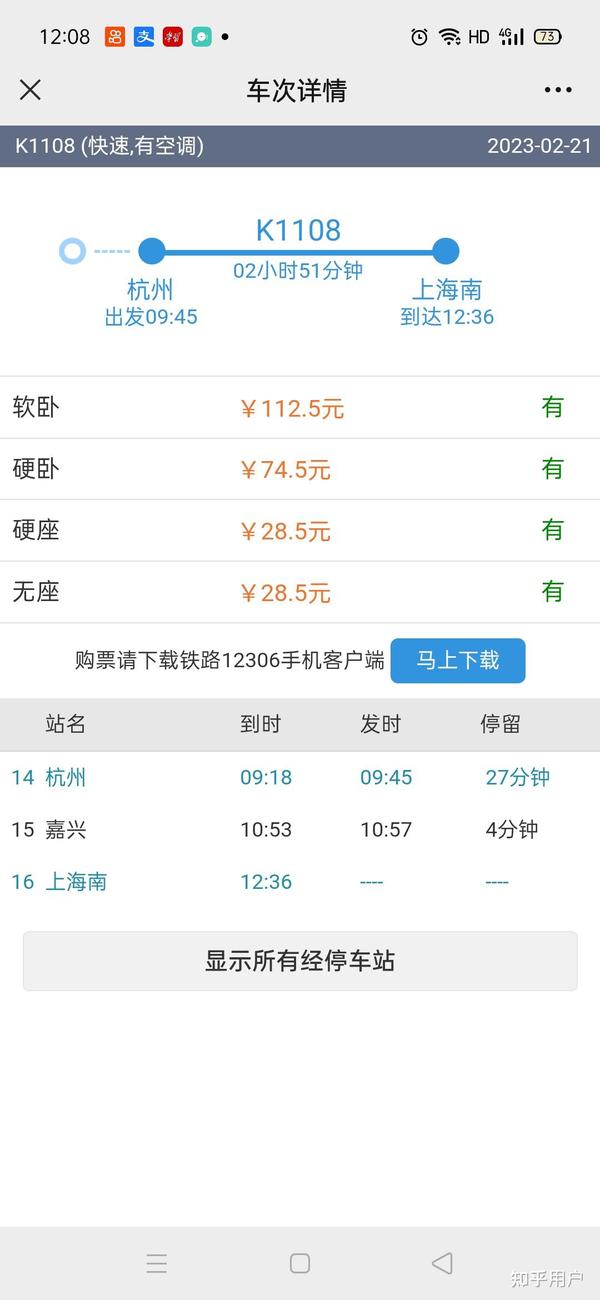Close the 车次详情 page
The height and width of the screenshot is (1300, 600).
[x=30, y=90]
